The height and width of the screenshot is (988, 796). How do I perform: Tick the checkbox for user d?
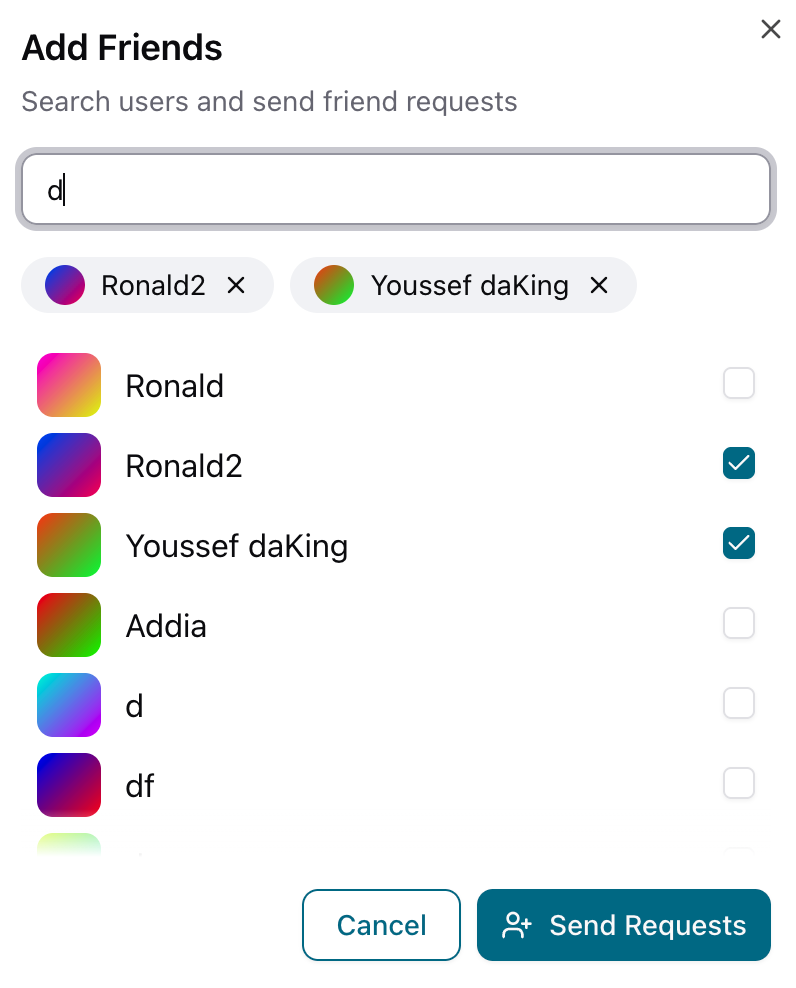coord(739,704)
